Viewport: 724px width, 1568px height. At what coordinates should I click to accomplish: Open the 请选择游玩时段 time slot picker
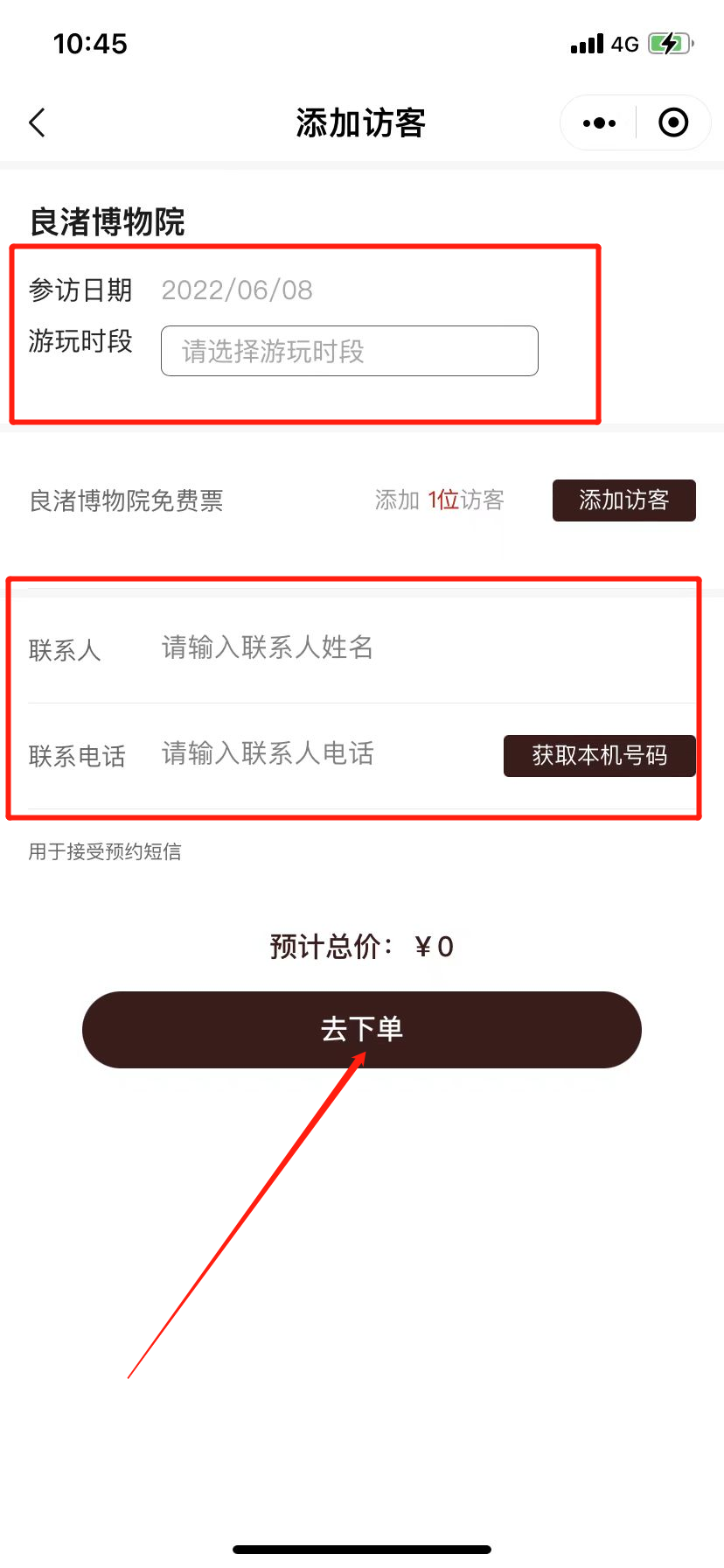pos(349,351)
